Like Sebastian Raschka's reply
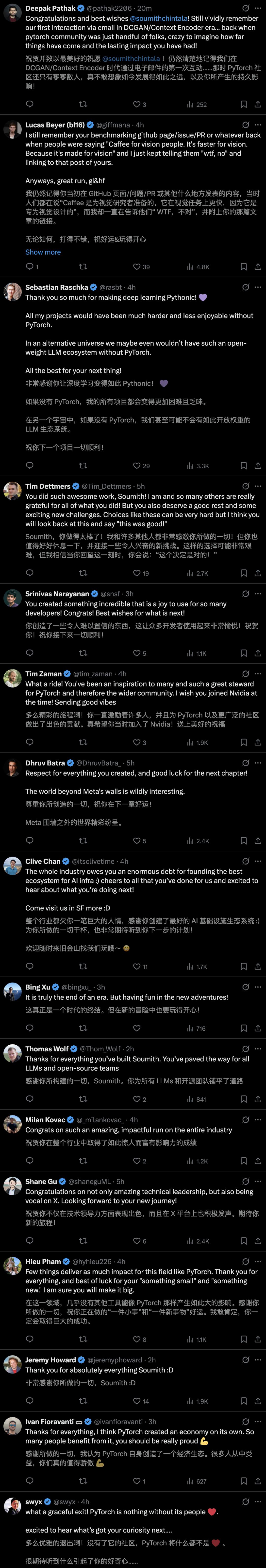The height and width of the screenshot is (1568, 266). coord(137,466)
